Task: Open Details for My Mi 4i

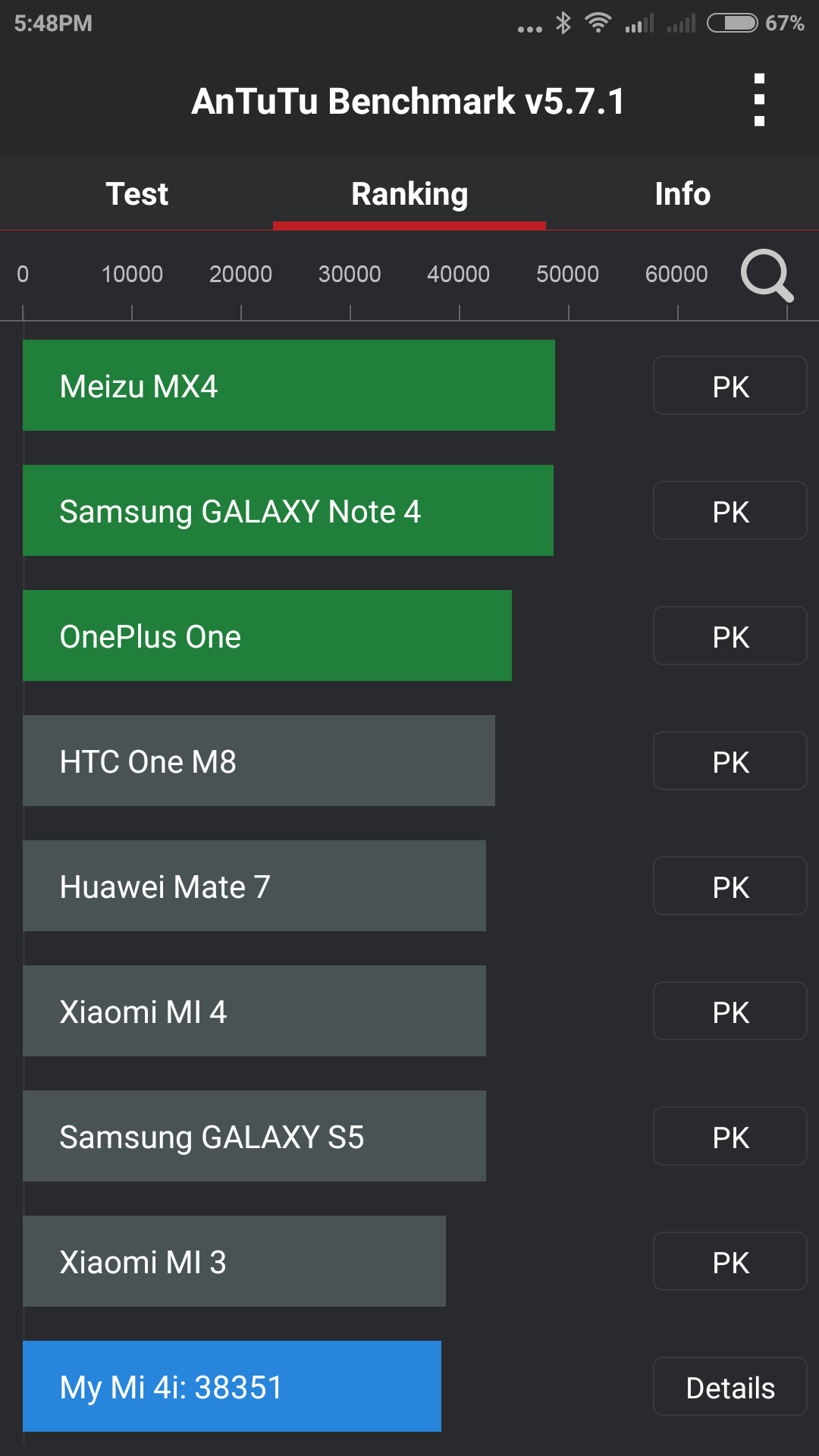Action: coord(730,1387)
